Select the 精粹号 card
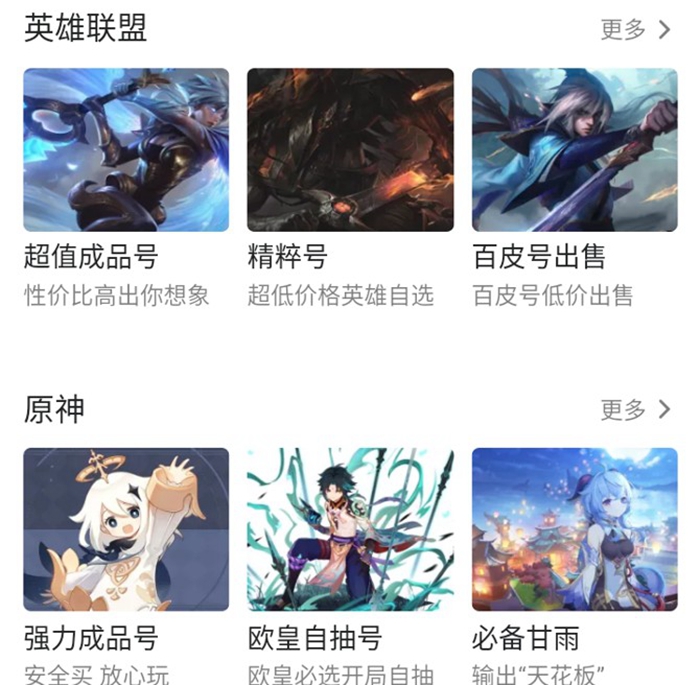 [x=350, y=150]
